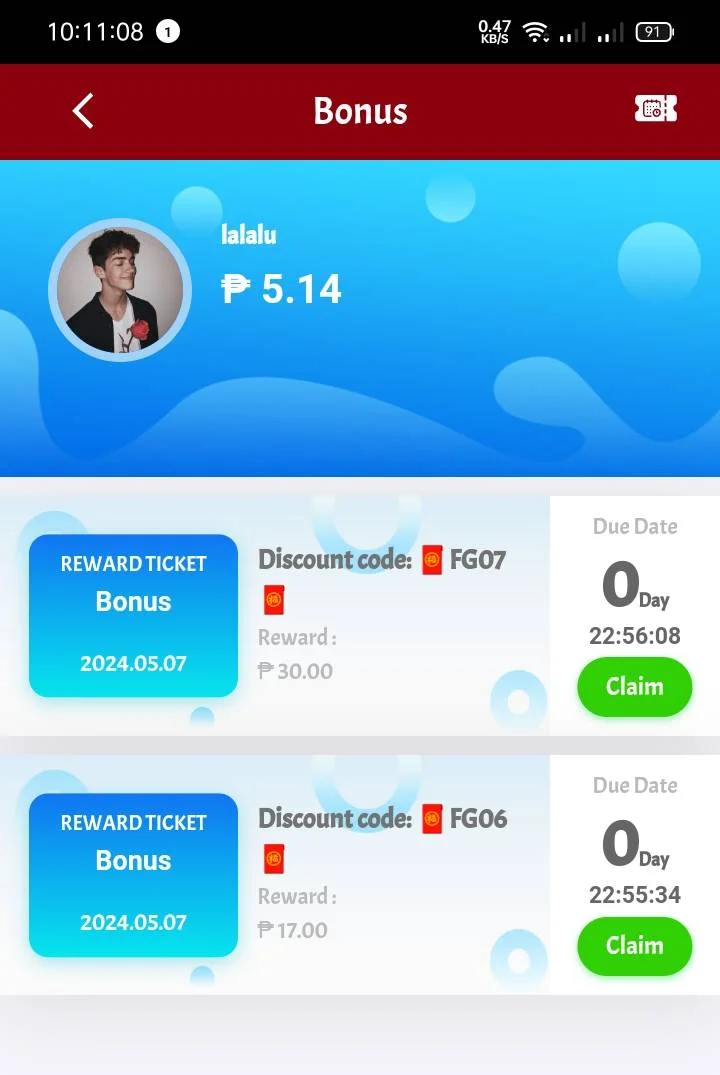Viewport: 720px width, 1075px height.
Task: Claim the FG07 reward of ₱30.00
Action: point(634,687)
